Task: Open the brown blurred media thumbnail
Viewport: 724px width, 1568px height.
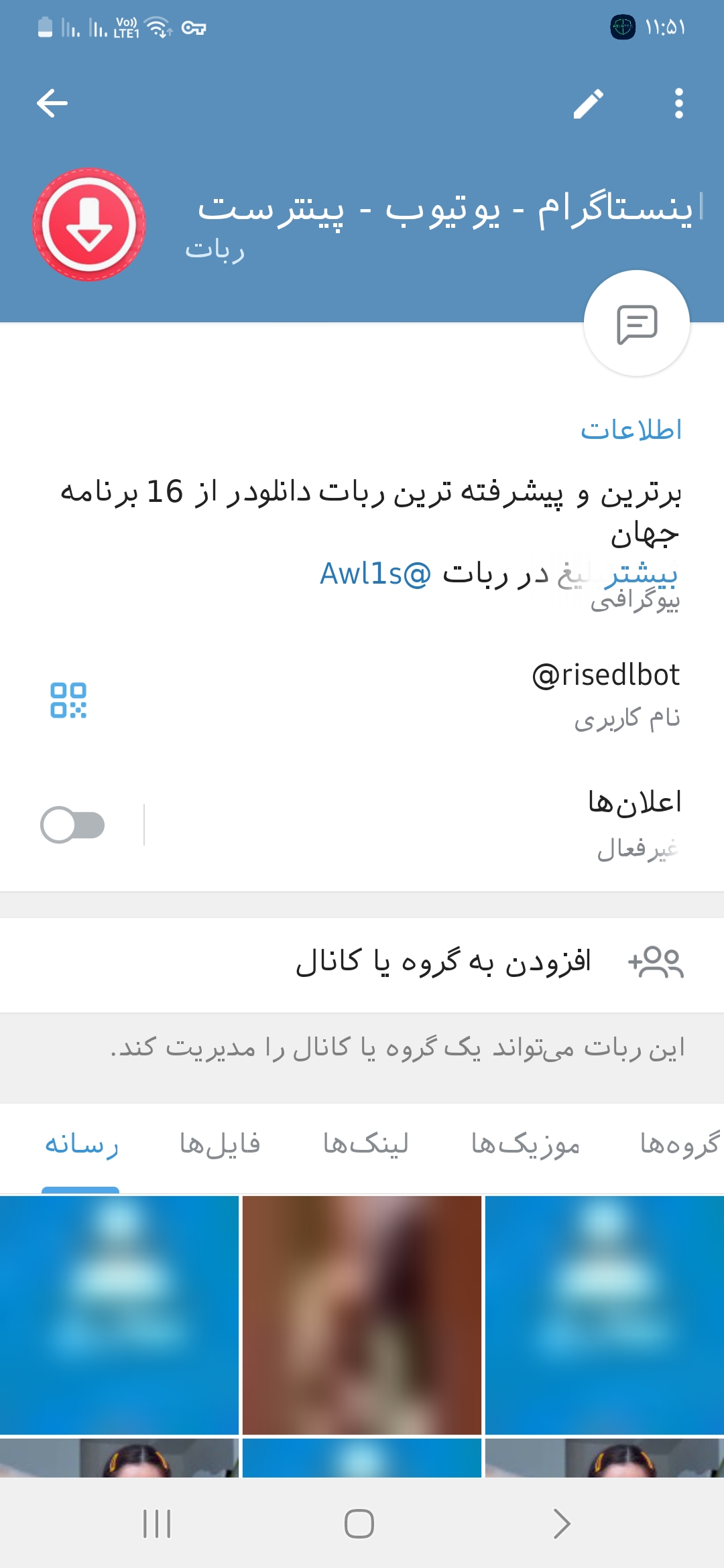Action: tap(362, 1315)
